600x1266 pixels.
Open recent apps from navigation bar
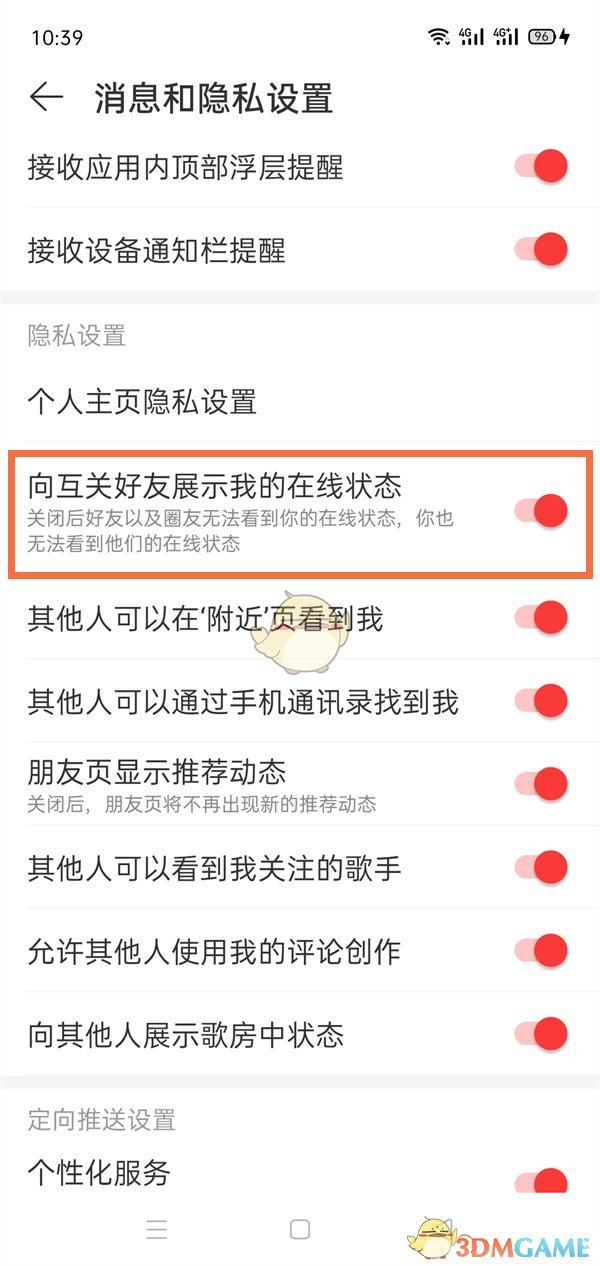pyautogui.click(x=157, y=1229)
